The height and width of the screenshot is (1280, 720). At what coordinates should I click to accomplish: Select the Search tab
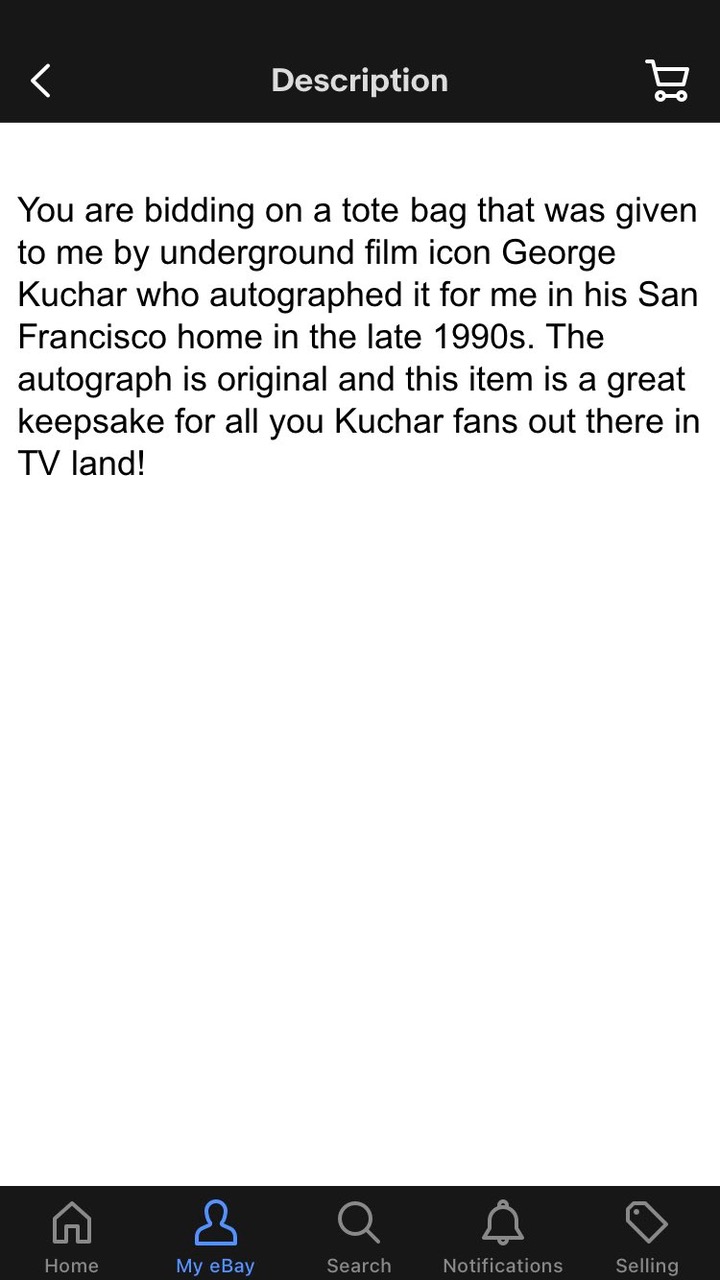pos(359,1237)
